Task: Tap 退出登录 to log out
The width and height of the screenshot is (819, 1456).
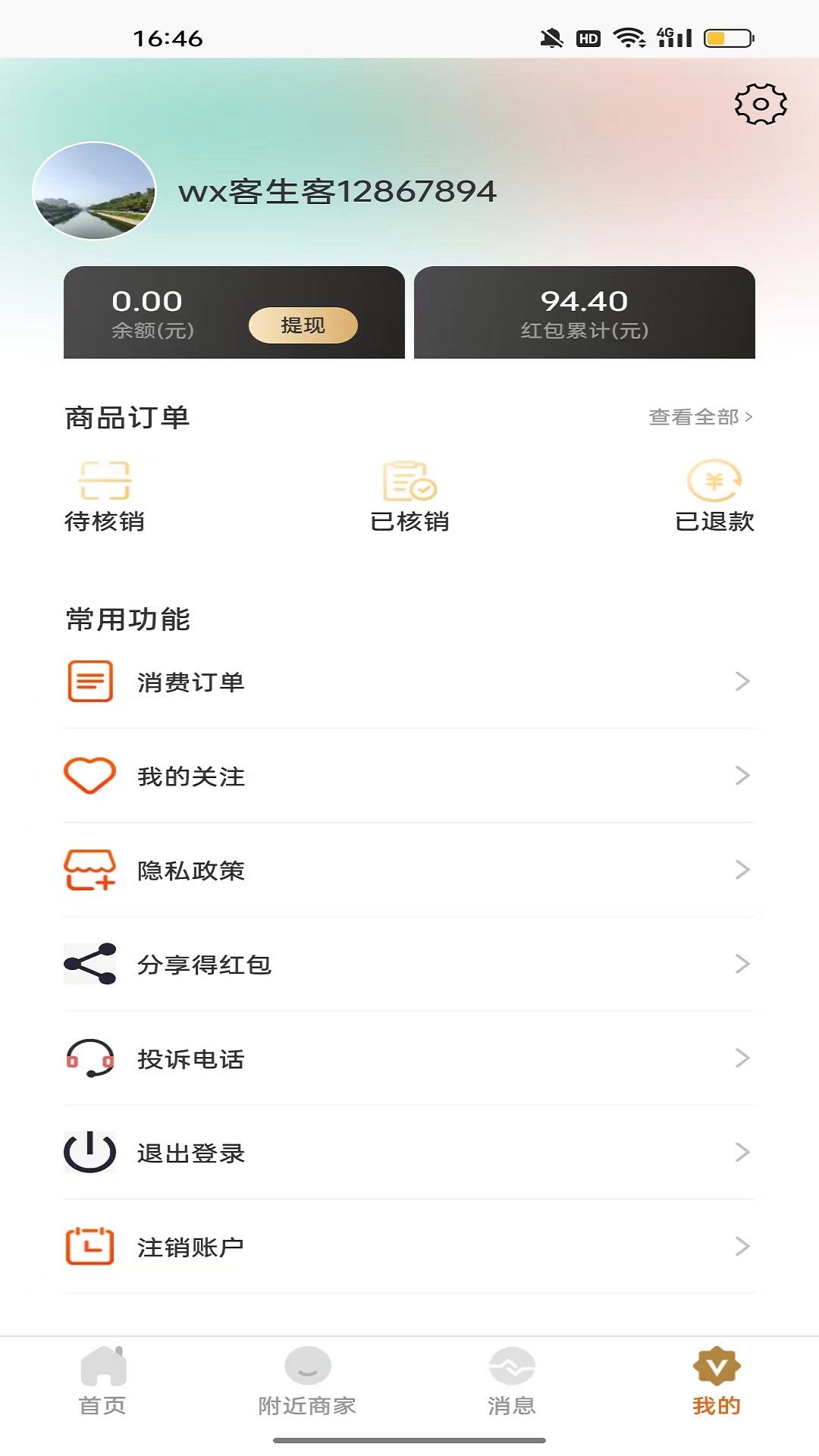Action: [409, 1153]
